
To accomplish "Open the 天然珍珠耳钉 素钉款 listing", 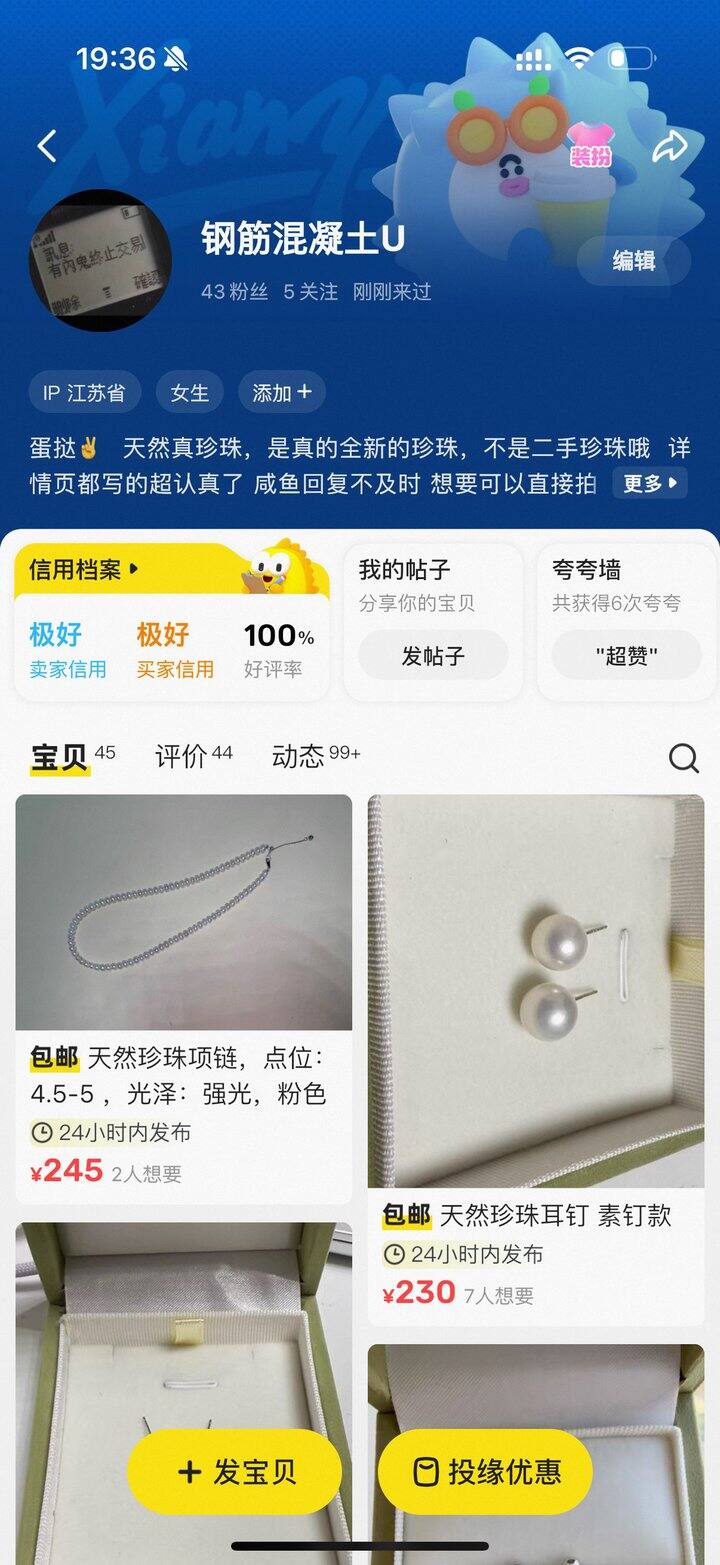I will pos(535,1059).
